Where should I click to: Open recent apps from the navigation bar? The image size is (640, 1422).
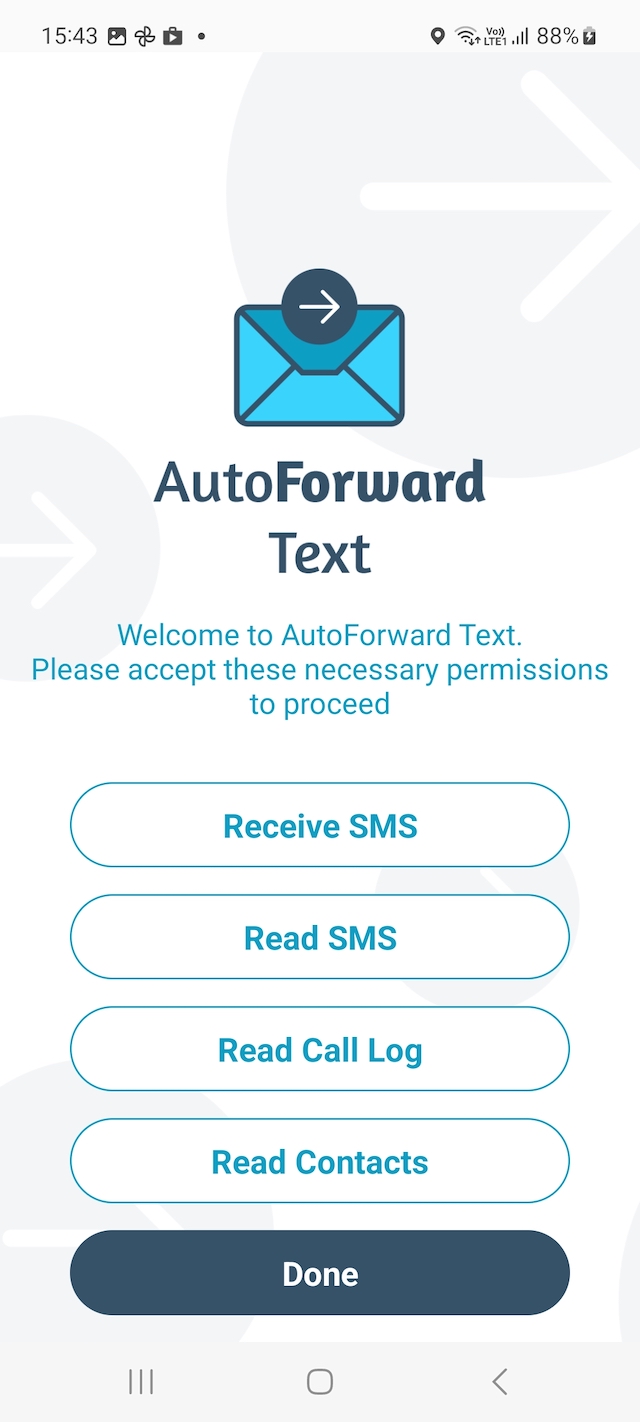(141, 1382)
